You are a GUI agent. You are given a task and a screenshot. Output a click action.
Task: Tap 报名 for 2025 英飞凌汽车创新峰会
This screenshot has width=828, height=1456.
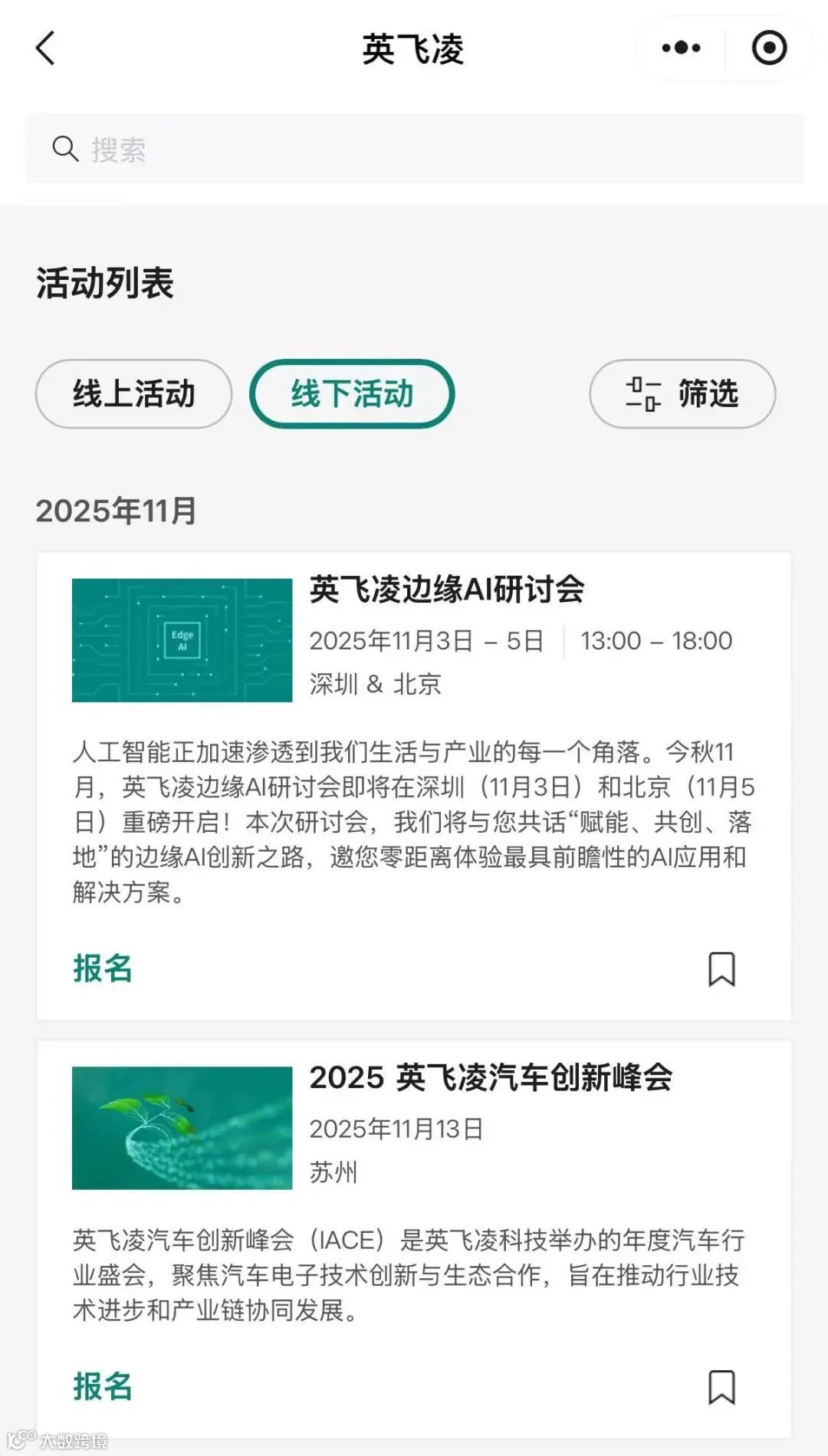click(x=103, y=1387)
